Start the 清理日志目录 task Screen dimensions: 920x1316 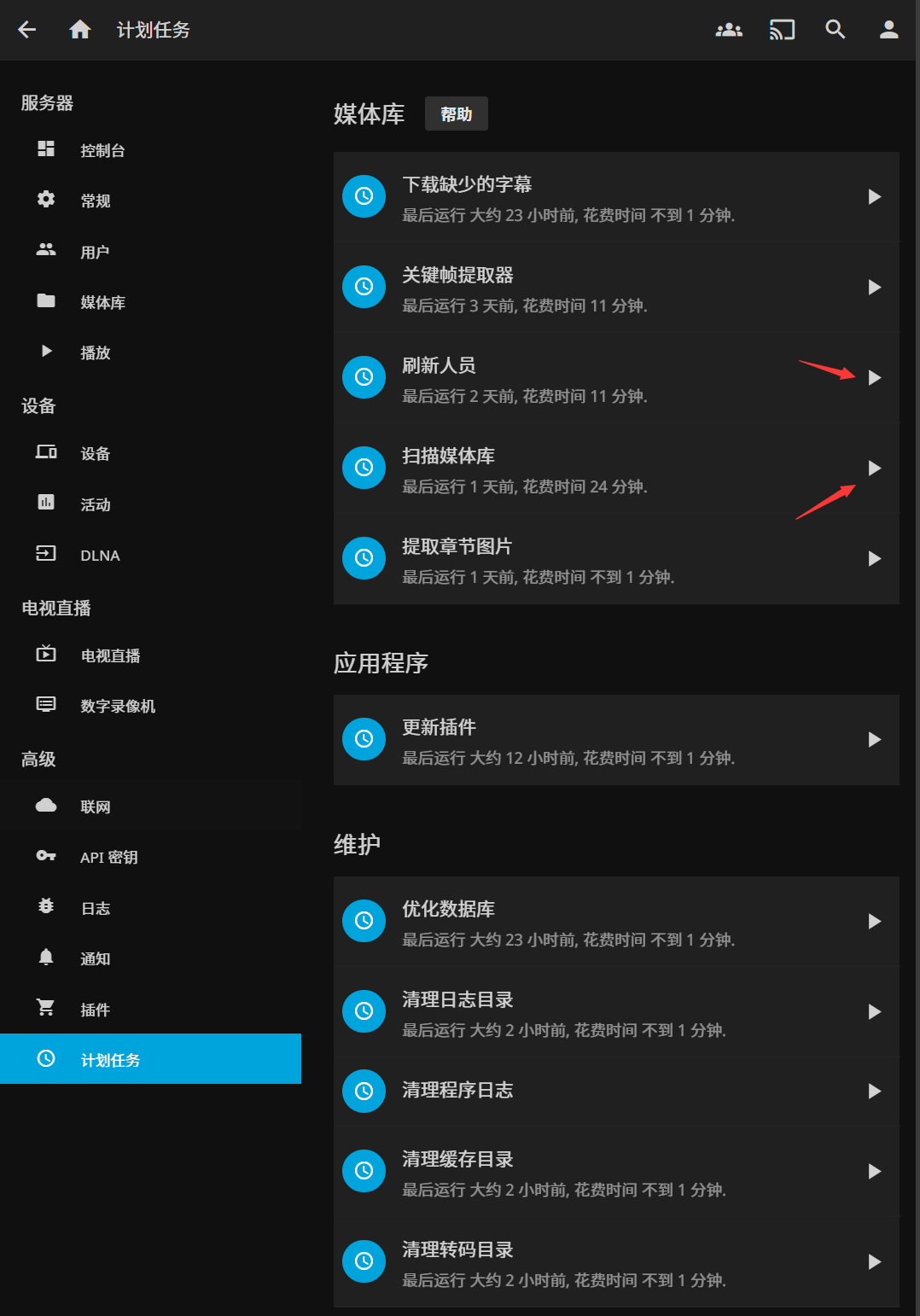(x=874, y=1011)
